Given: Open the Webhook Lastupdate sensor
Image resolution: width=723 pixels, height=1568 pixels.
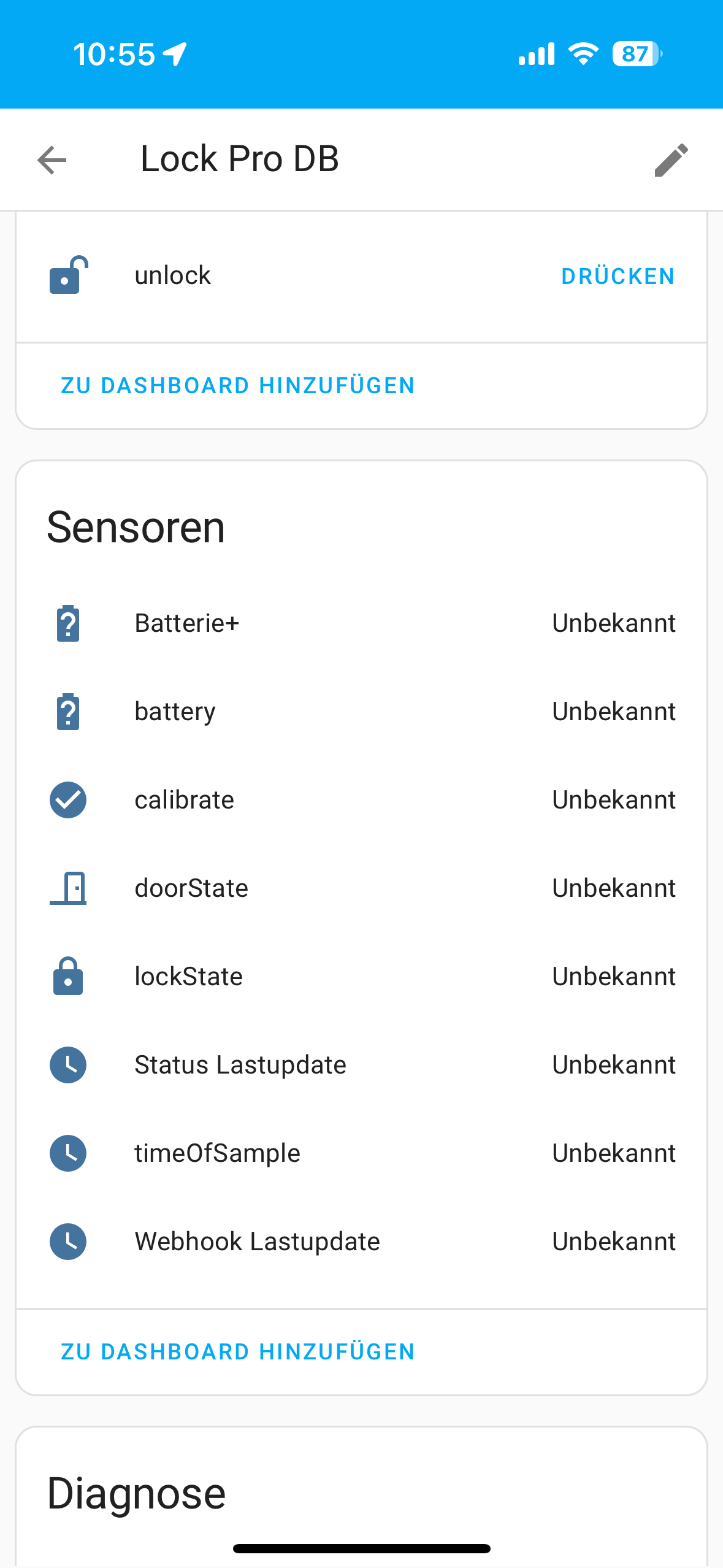Looking at the screenshot, I should 362,1242.
